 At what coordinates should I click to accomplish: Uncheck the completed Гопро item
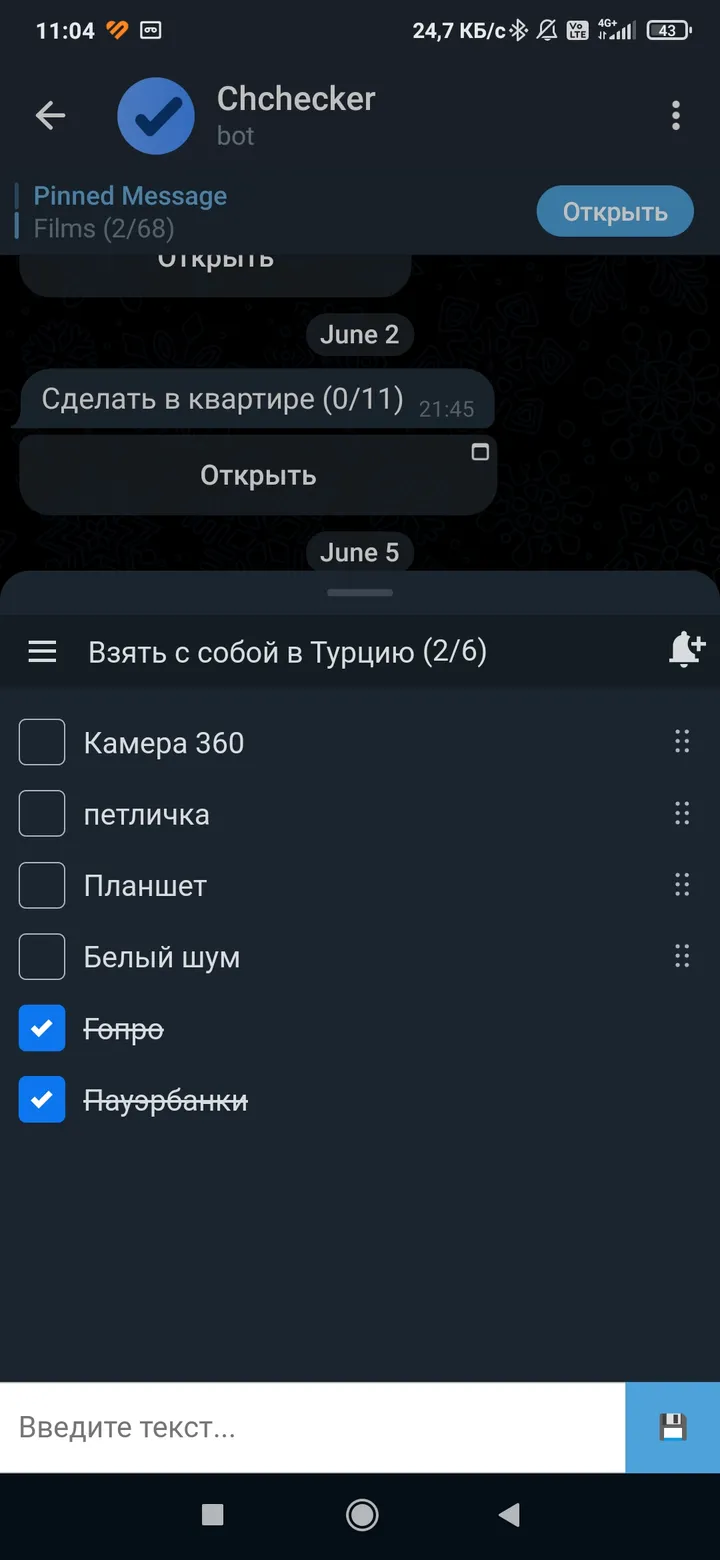point(41,1028)
